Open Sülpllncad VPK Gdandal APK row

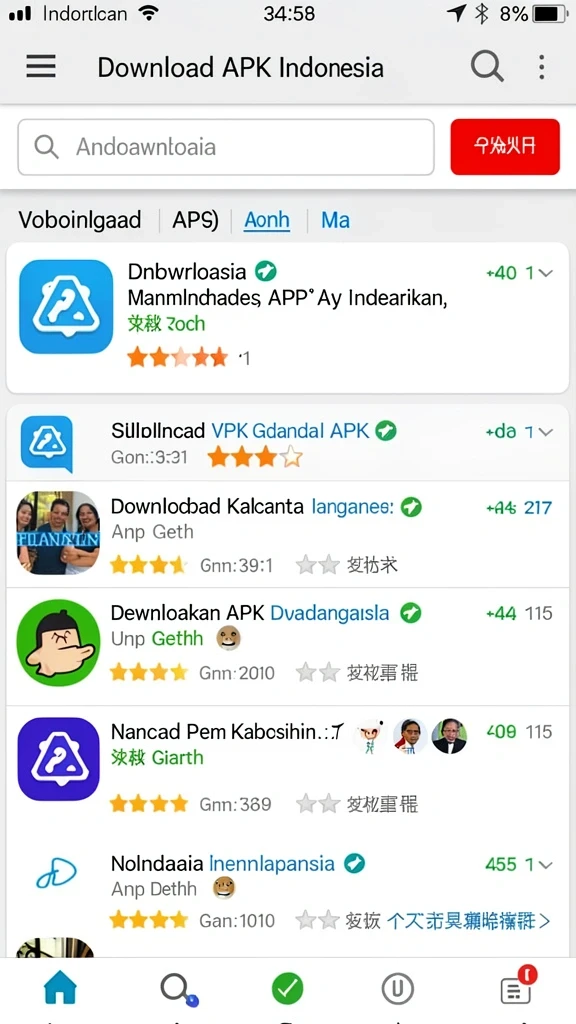287,443
